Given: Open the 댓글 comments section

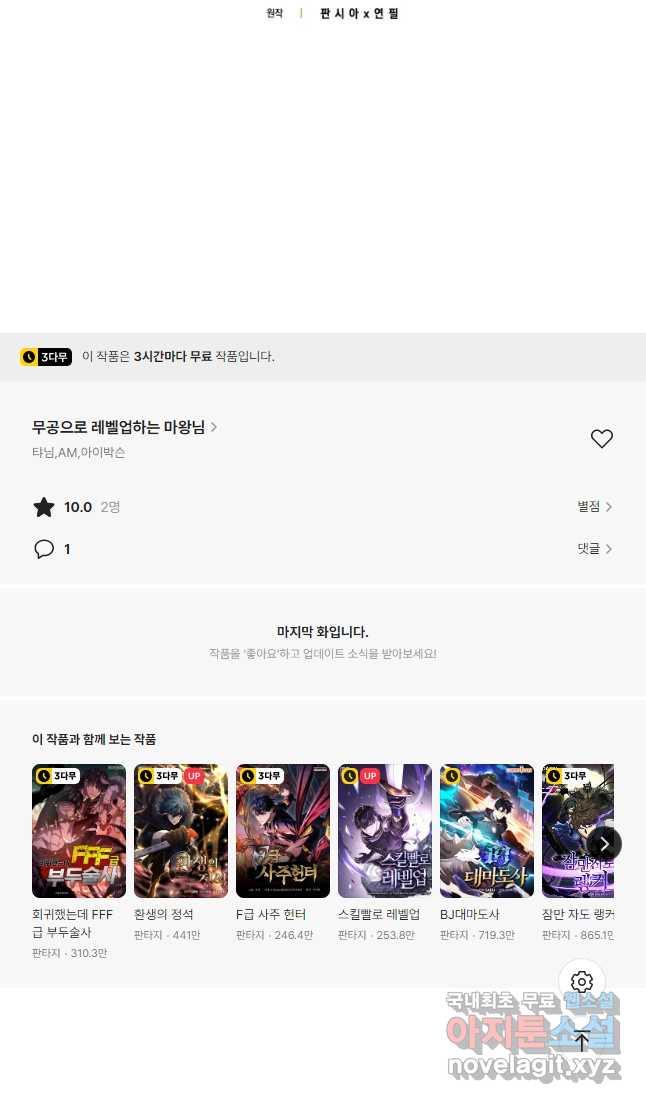Looking at the screenshot, I should click(594, 549).
